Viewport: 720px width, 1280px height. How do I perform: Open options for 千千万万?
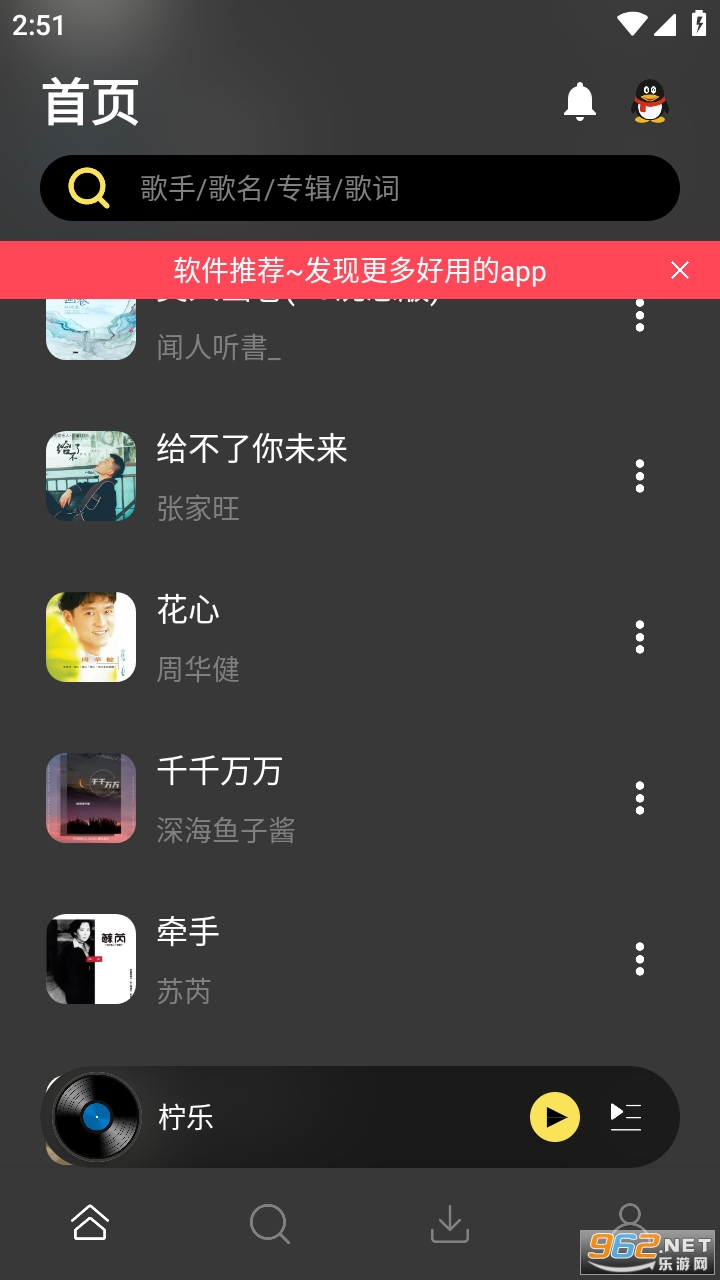click(x=640, y=798)
